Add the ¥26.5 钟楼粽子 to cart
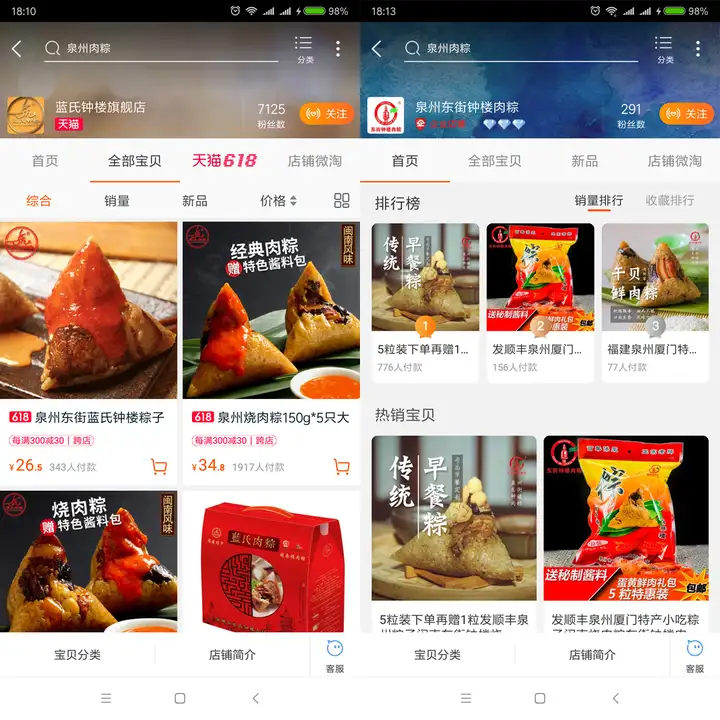Image resolution: width=720 pixels, height=720 pixels. 158,466
